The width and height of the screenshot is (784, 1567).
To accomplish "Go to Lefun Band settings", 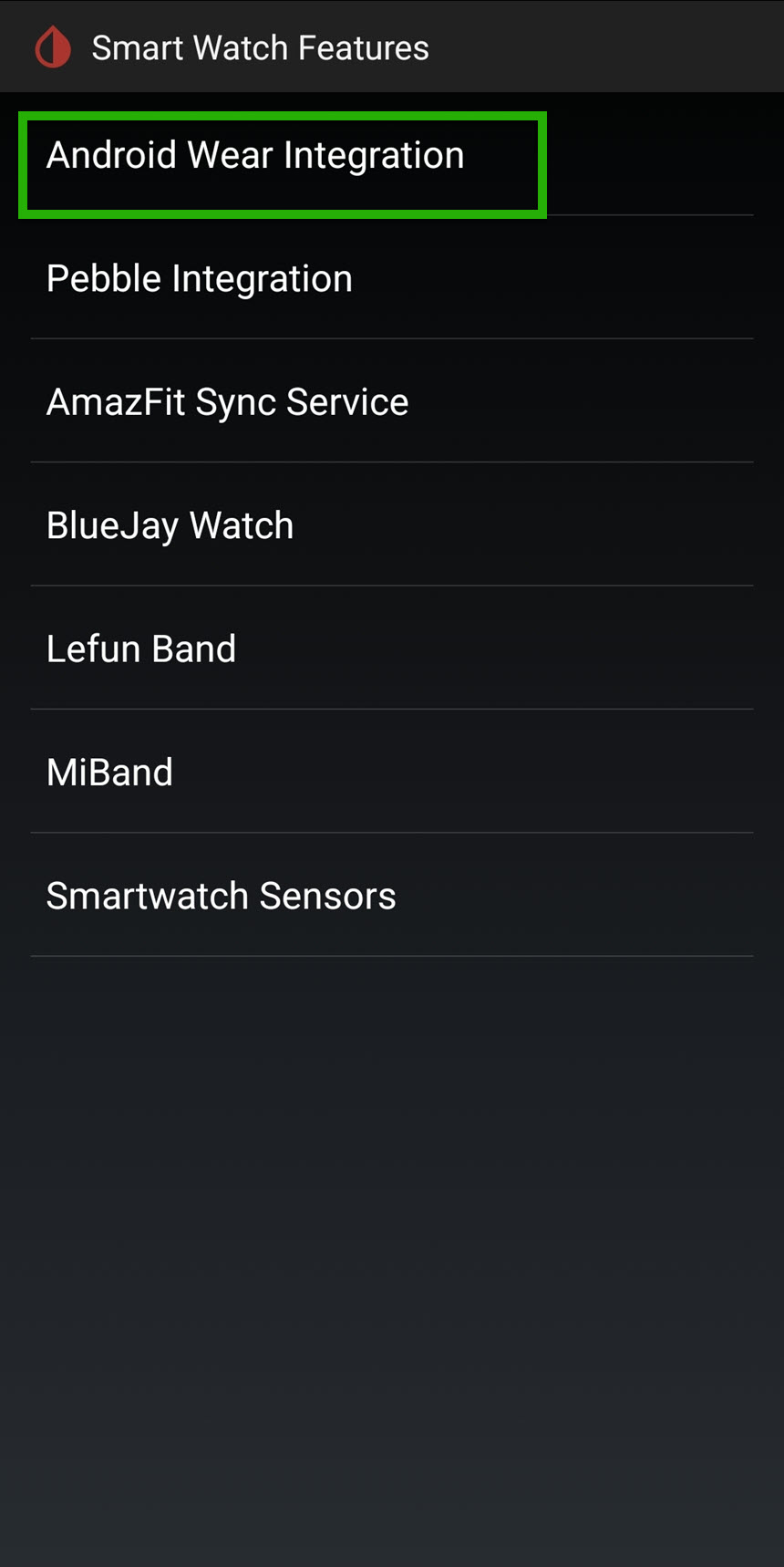I will click(x=141, y=649).
